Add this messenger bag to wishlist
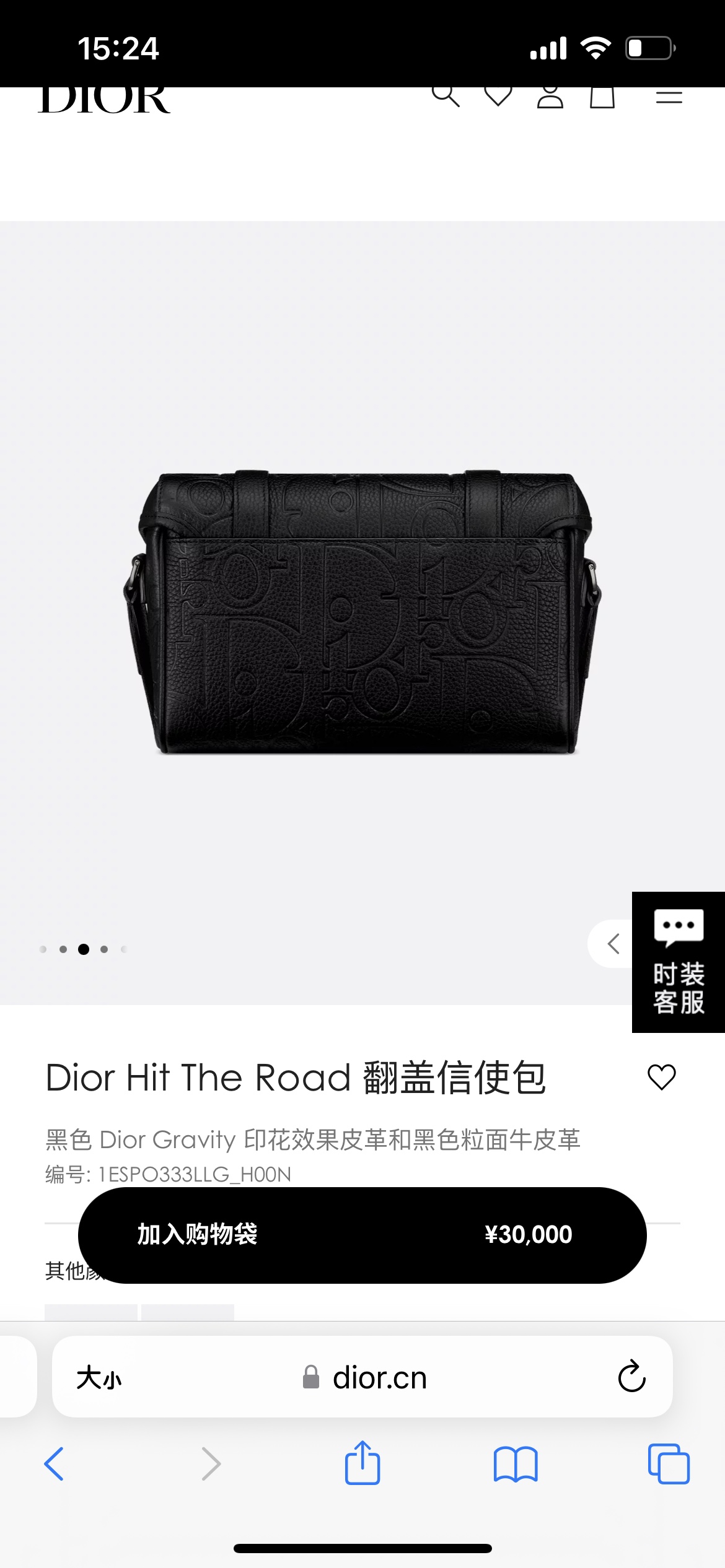This screenshot has height=1568, width=725. [x=661, y=1077]
